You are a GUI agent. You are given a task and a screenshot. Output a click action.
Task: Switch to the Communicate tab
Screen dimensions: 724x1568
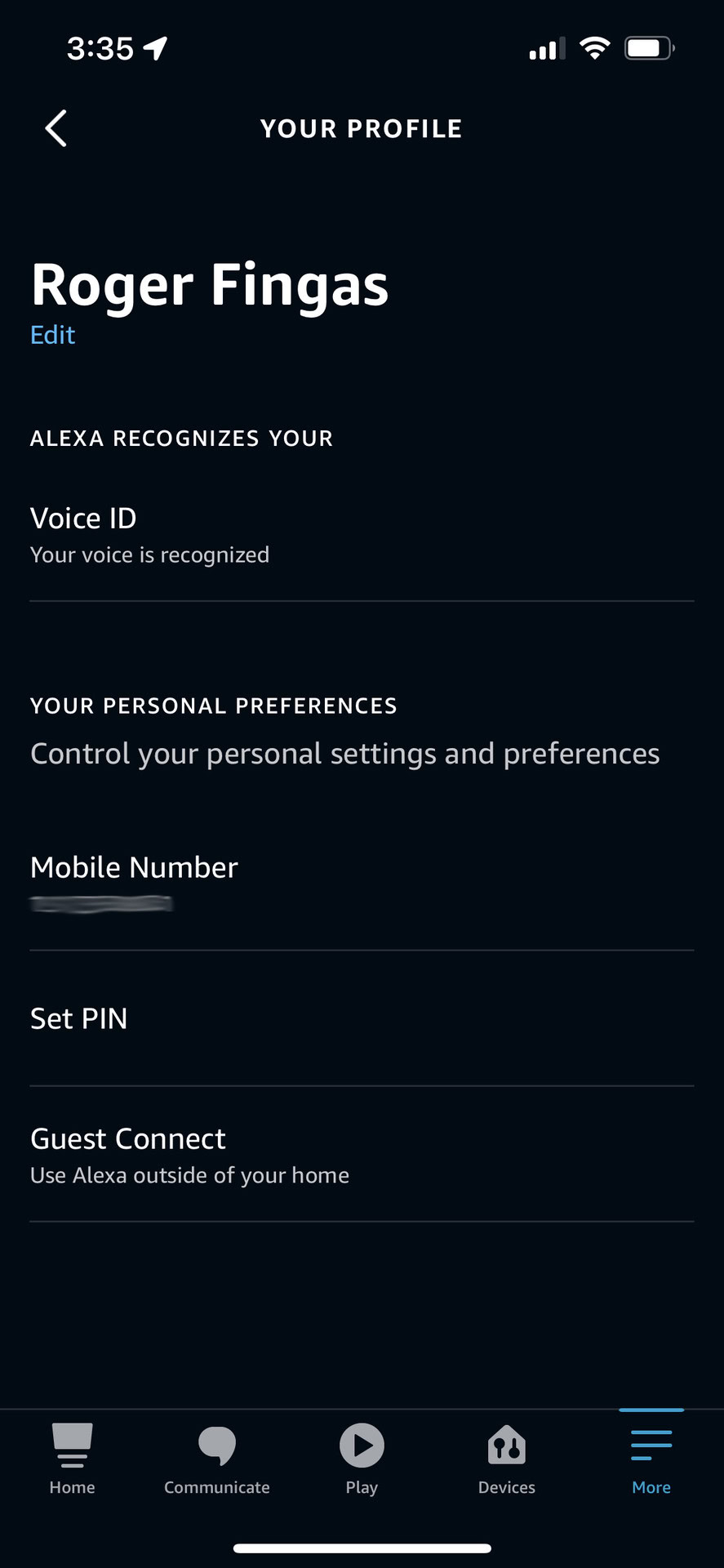(217, 1459)
